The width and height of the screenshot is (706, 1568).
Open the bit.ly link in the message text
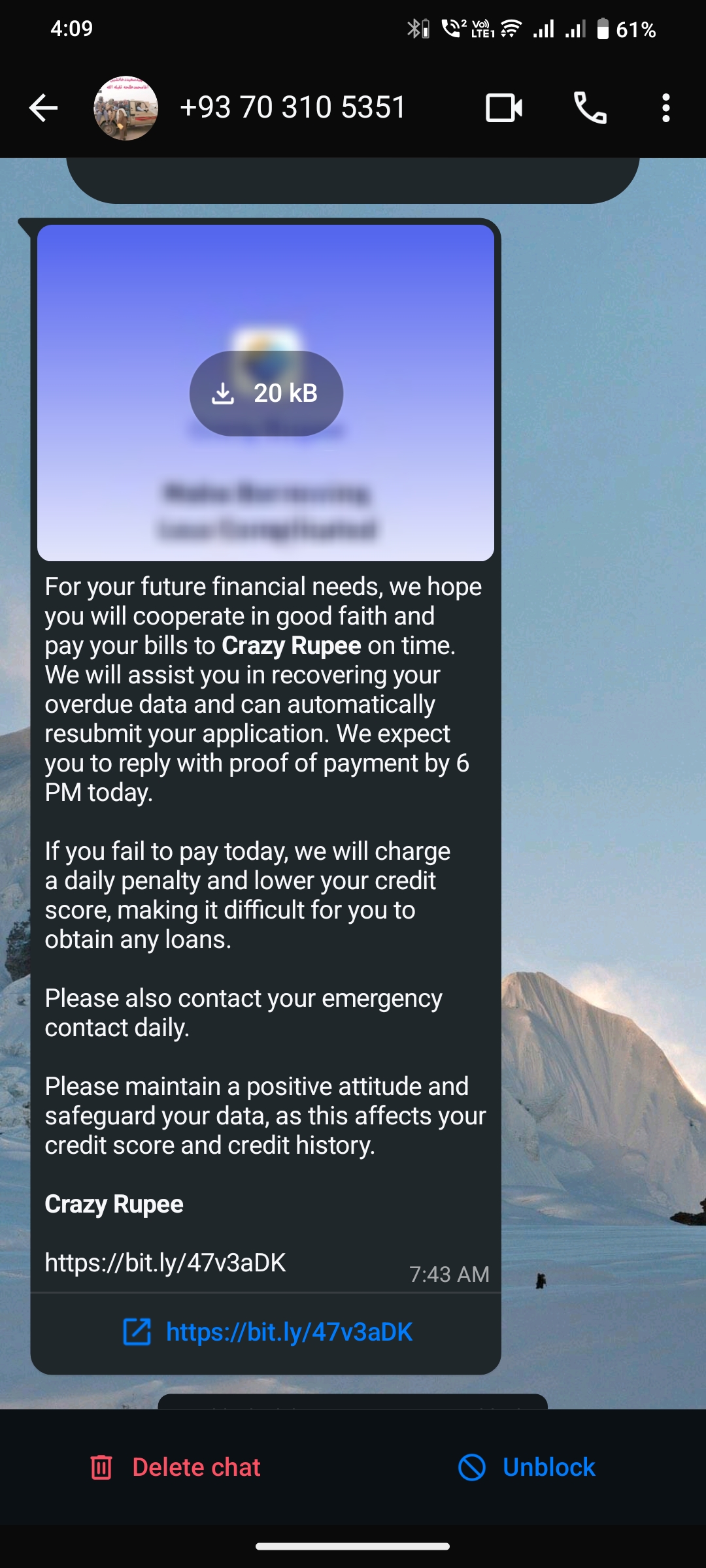click(x=165, y=1263)
